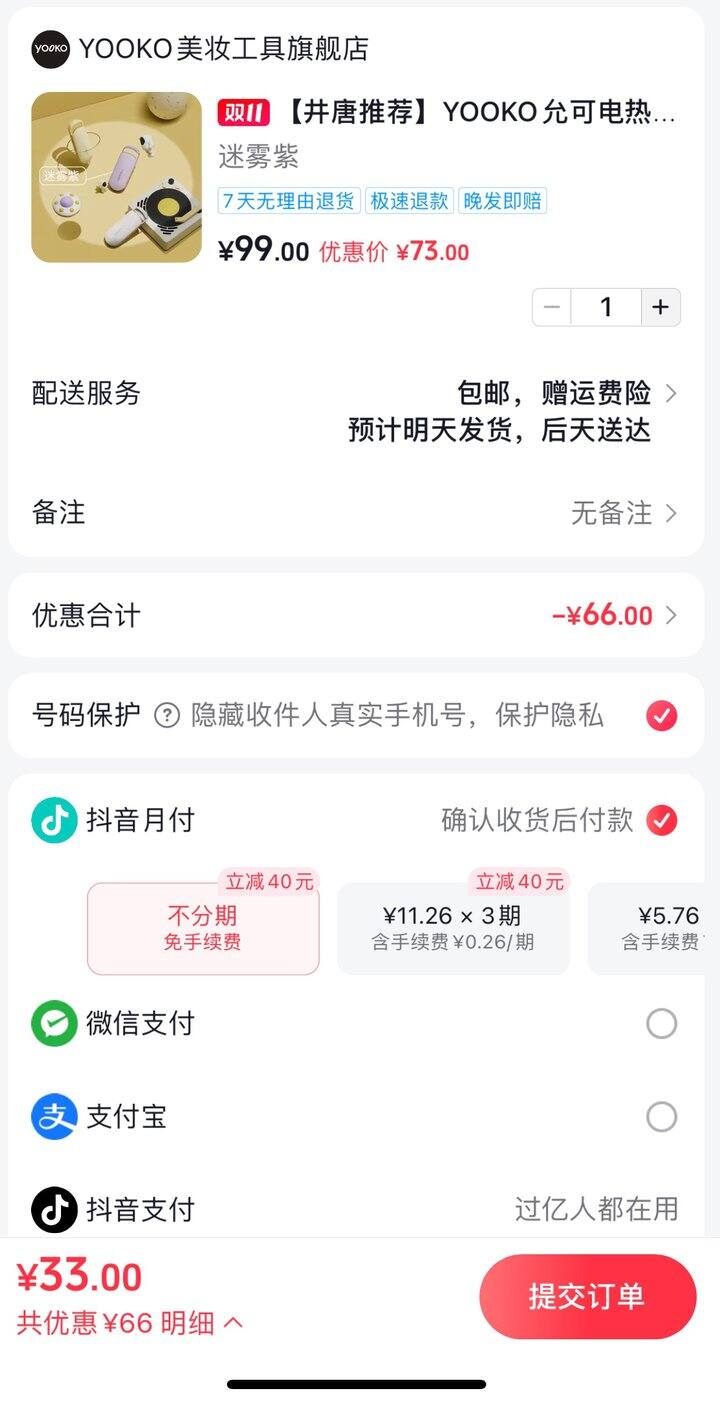Click the 提交订单 submit order button
The height and width of the screenshot is (1404, 720).
[x=588, y=1295]
